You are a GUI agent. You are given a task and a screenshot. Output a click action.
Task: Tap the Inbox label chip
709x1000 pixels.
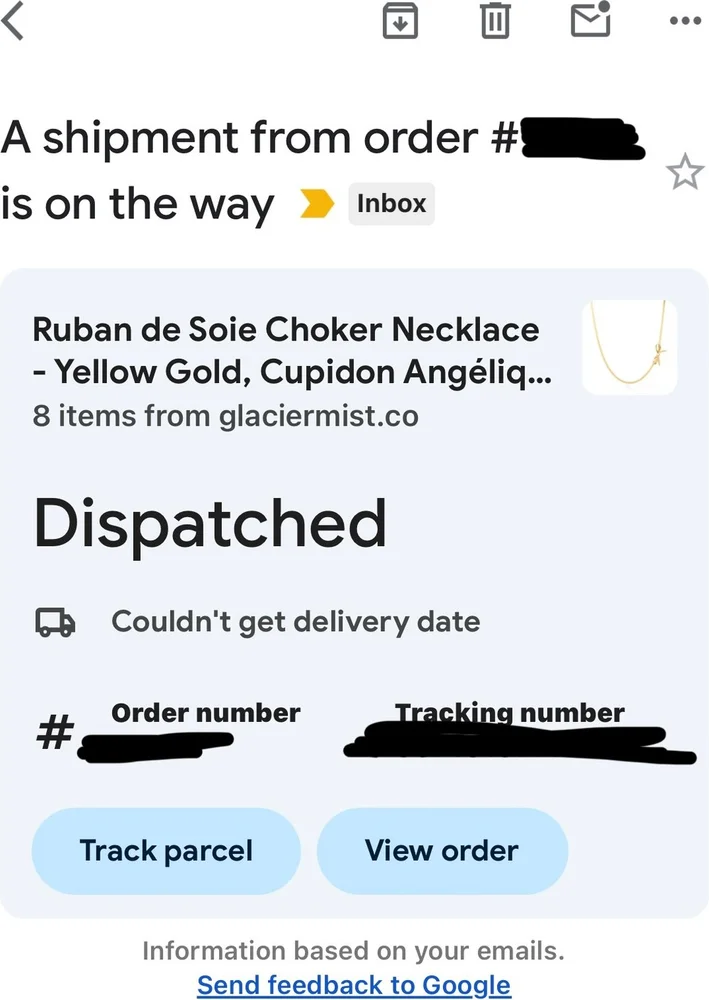(x=391, y=204)
